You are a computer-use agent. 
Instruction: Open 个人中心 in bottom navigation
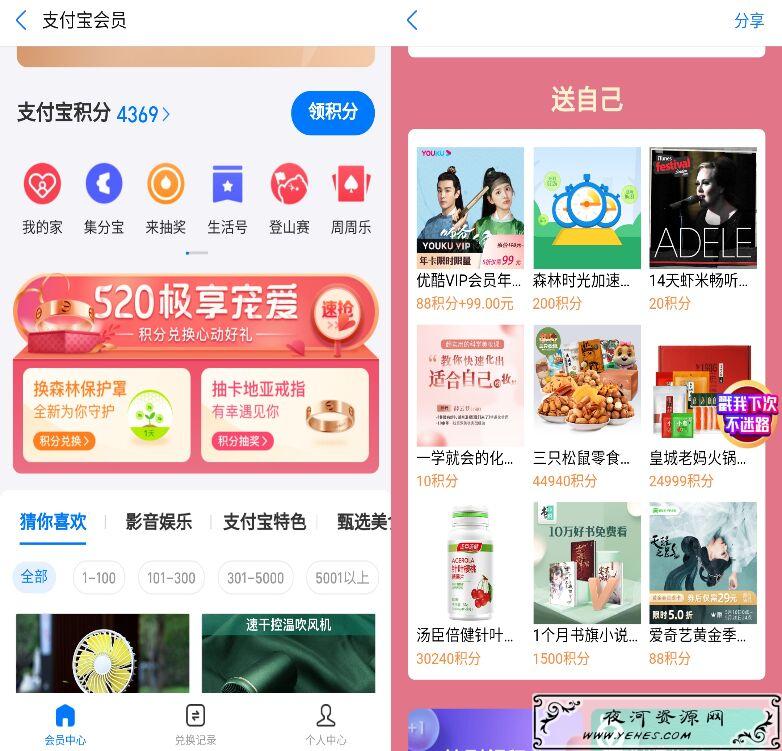pos(325,723)
